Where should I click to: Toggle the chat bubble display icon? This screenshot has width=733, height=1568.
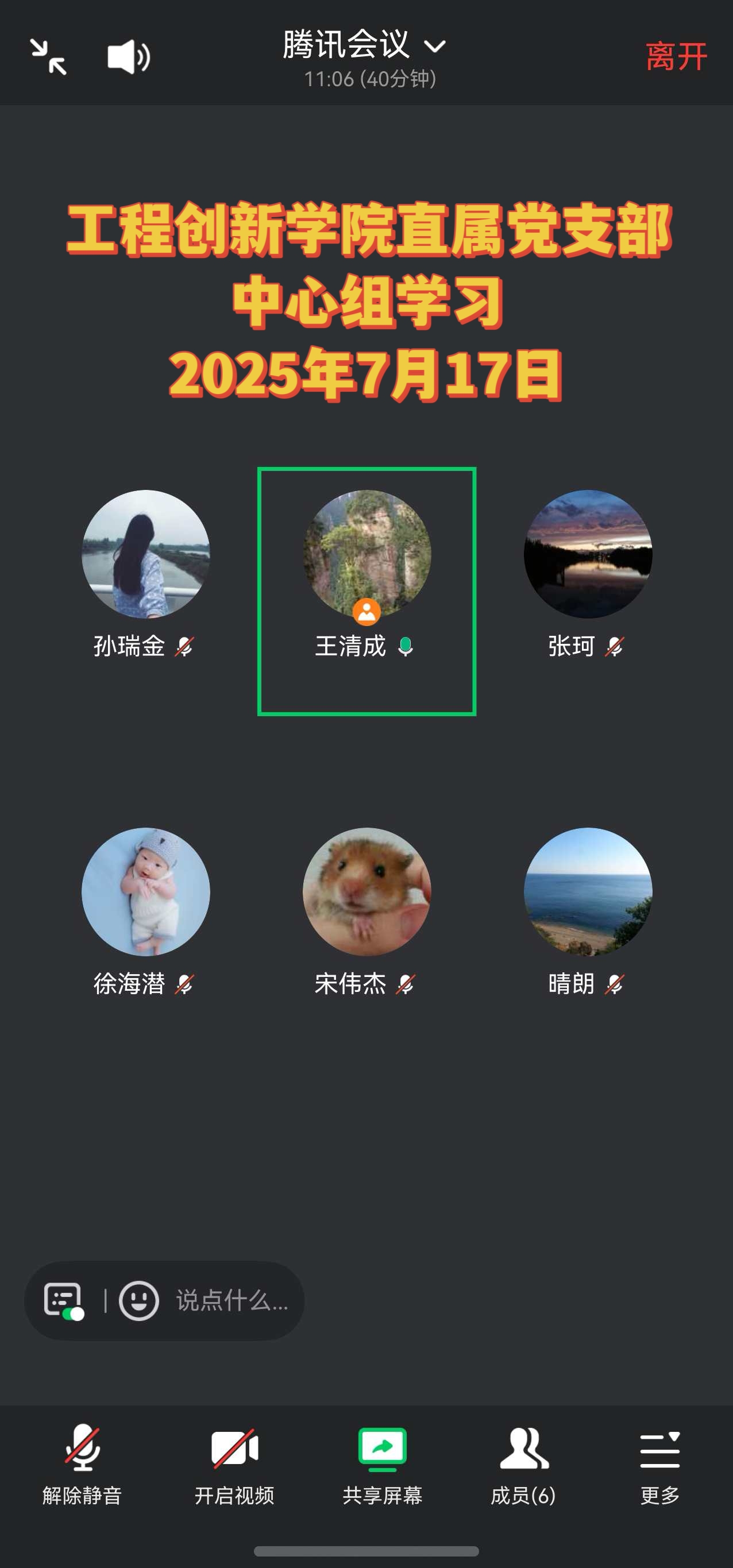pyautogui.click(x=63, y=1300)
